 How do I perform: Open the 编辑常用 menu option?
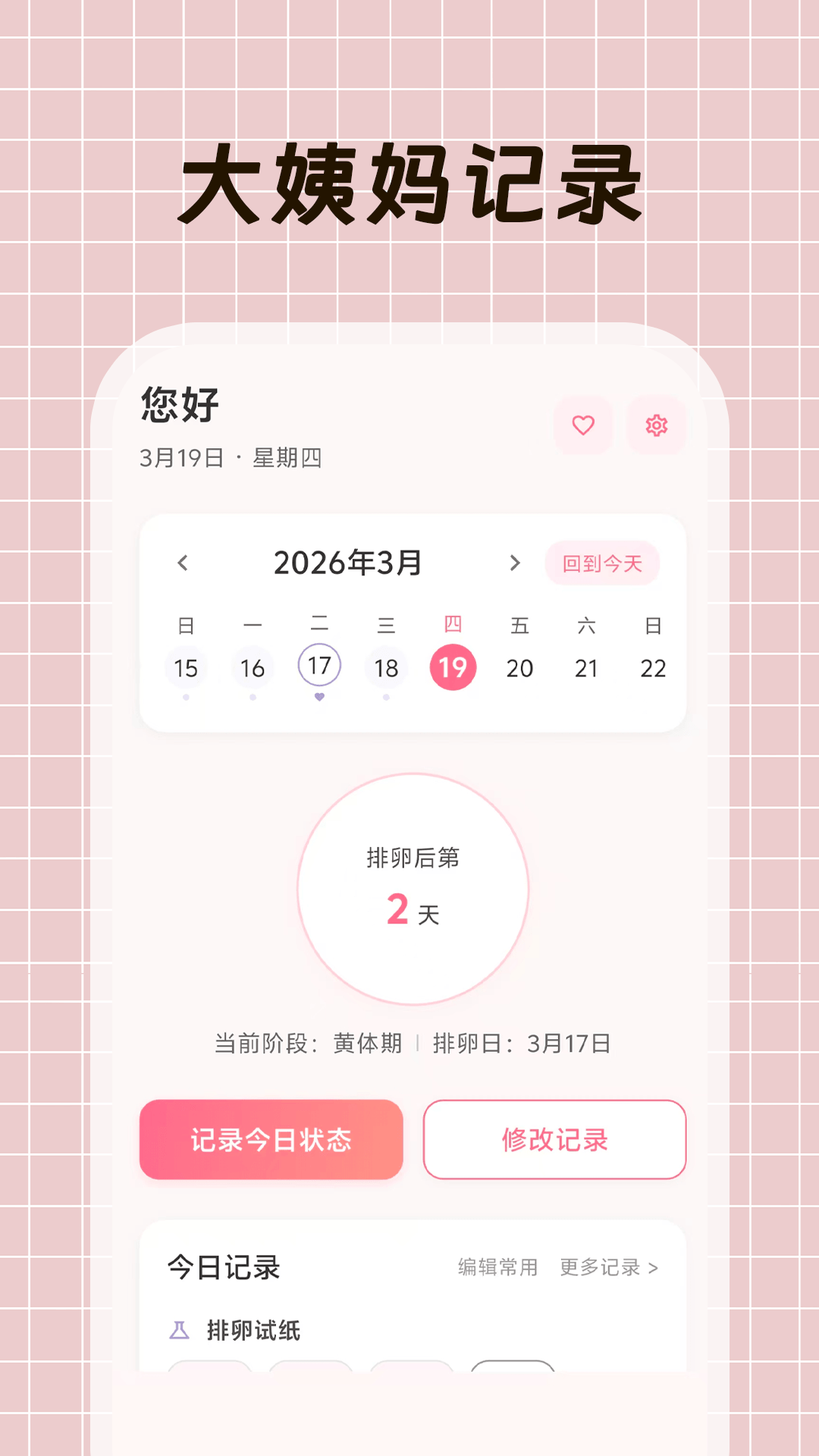(497, 1266)
